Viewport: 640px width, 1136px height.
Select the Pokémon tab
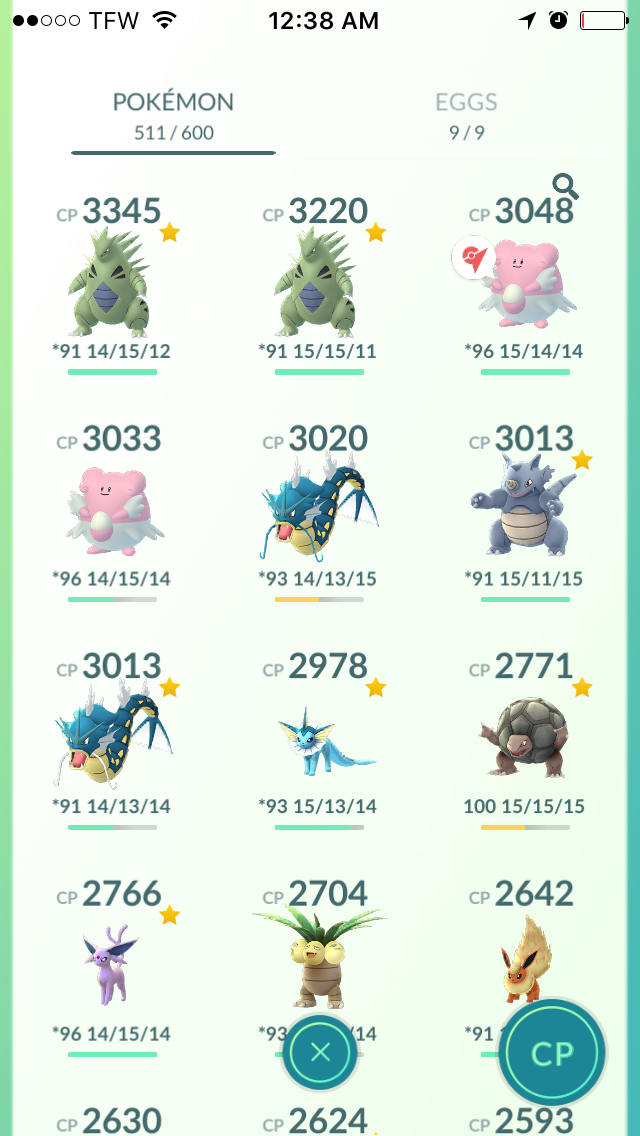(173, 116)
